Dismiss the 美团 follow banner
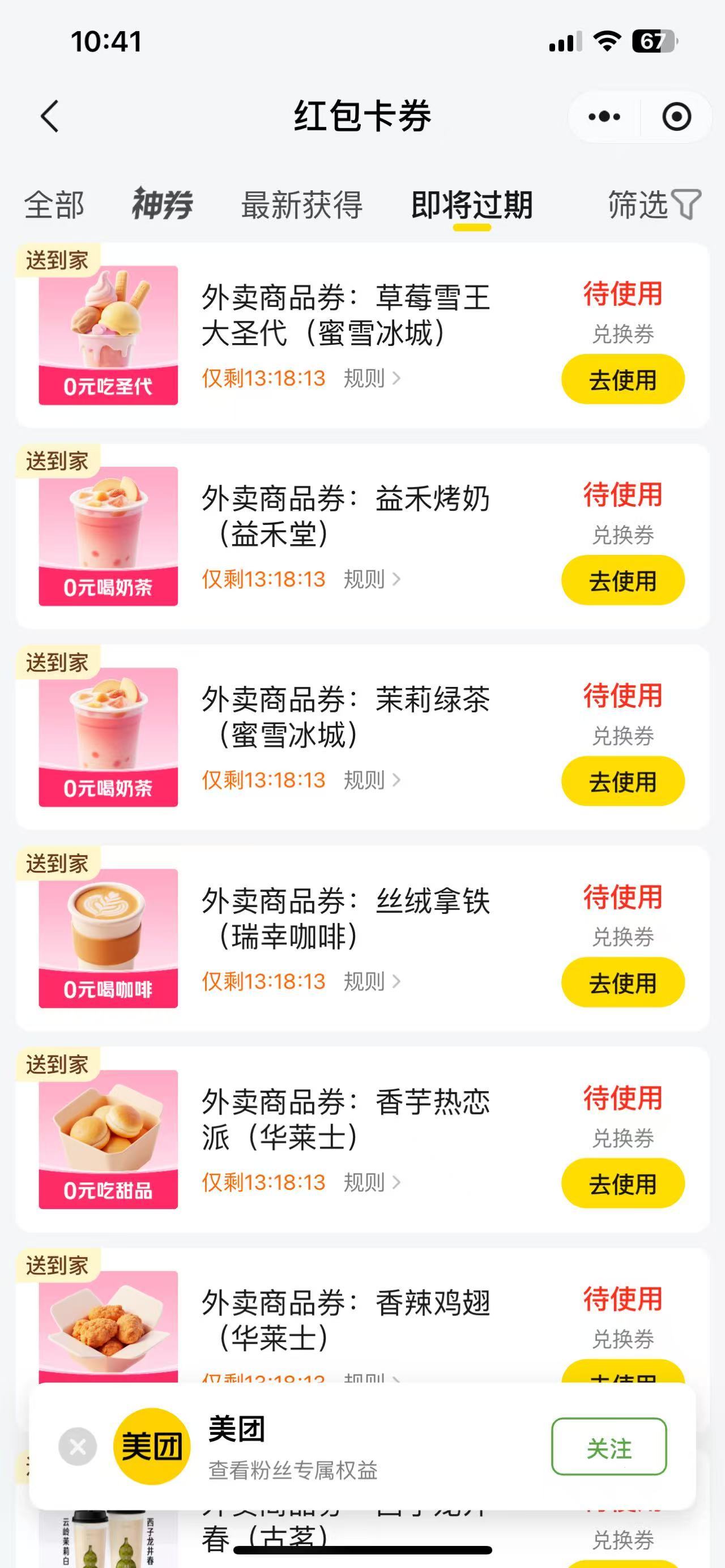 coord(77,1447)
